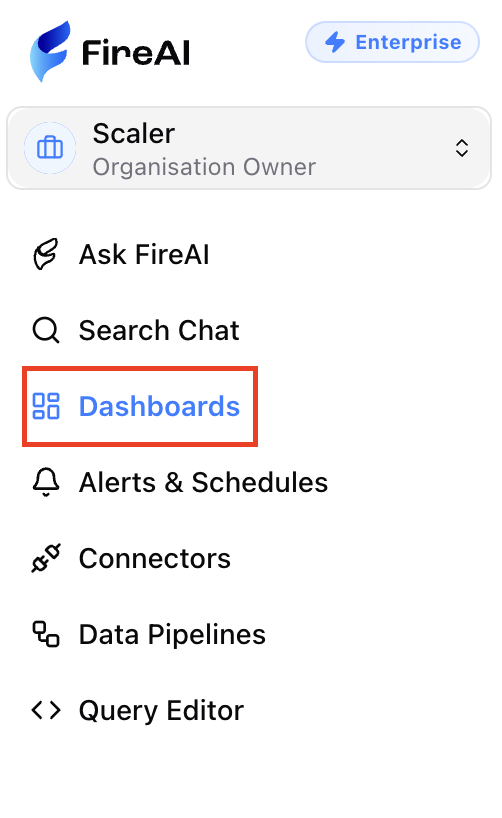Open Ask FireAI
This screenshot has height=818, width=502.
click(121, 255)
